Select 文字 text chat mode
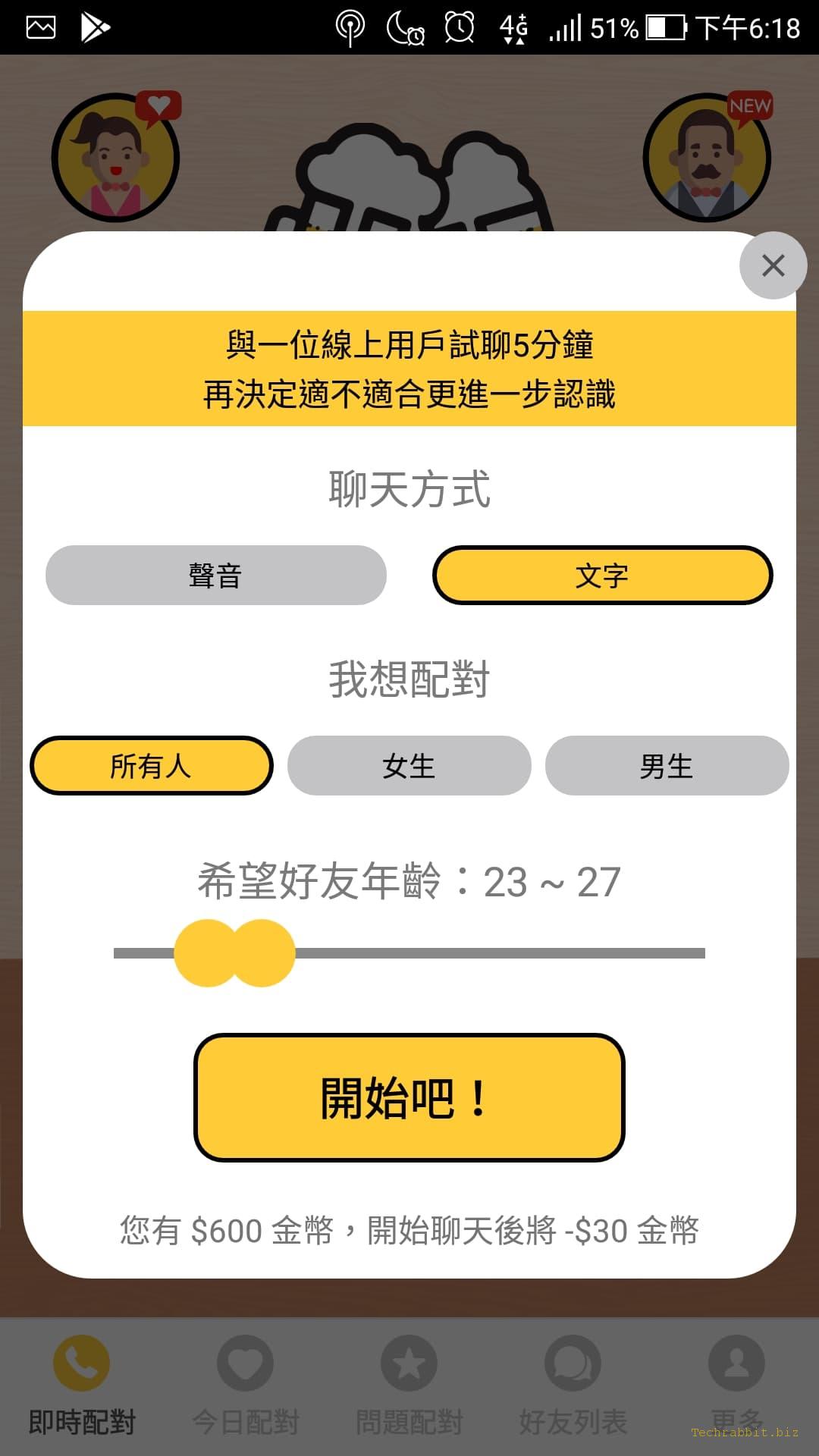 click(x=602, y=575)
